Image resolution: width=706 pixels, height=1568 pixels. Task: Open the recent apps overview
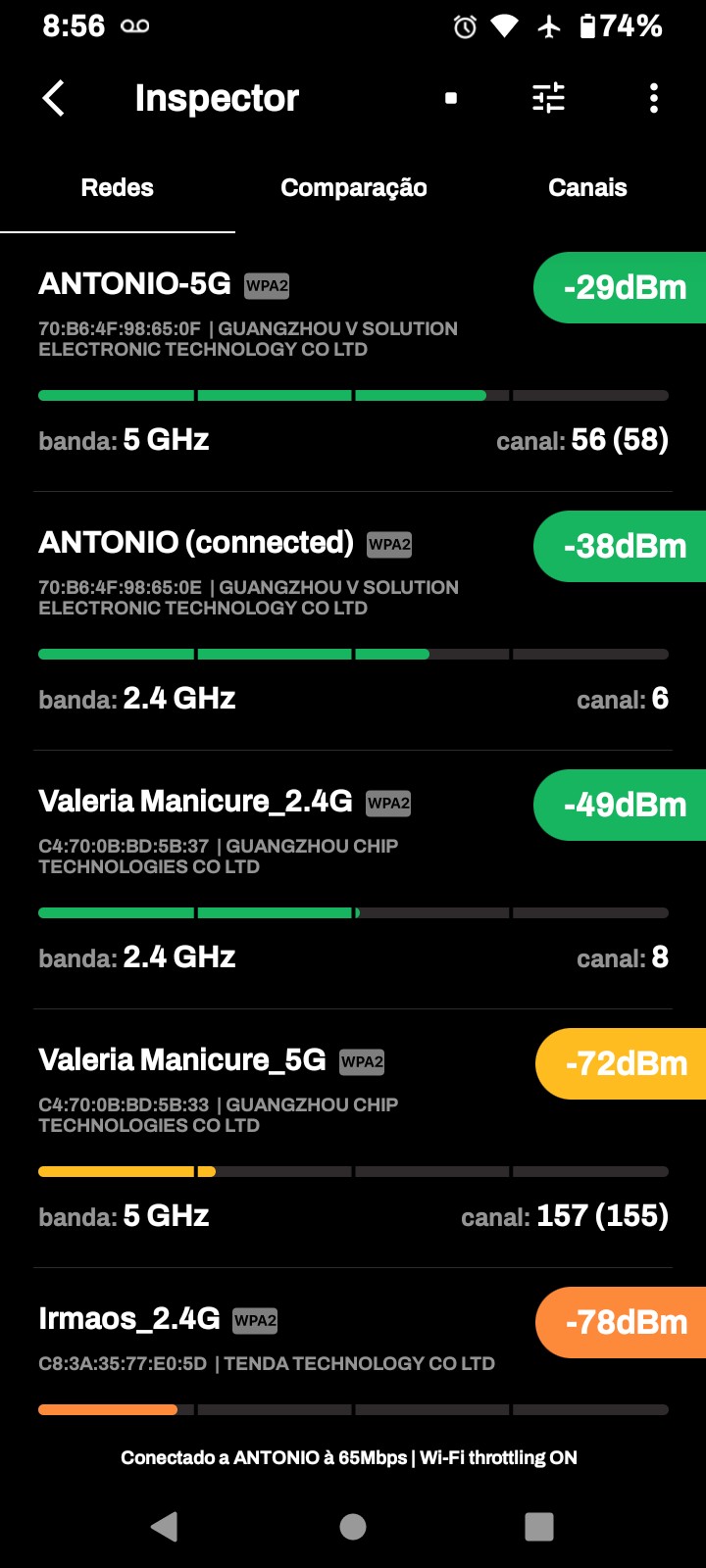point(539,1526)
